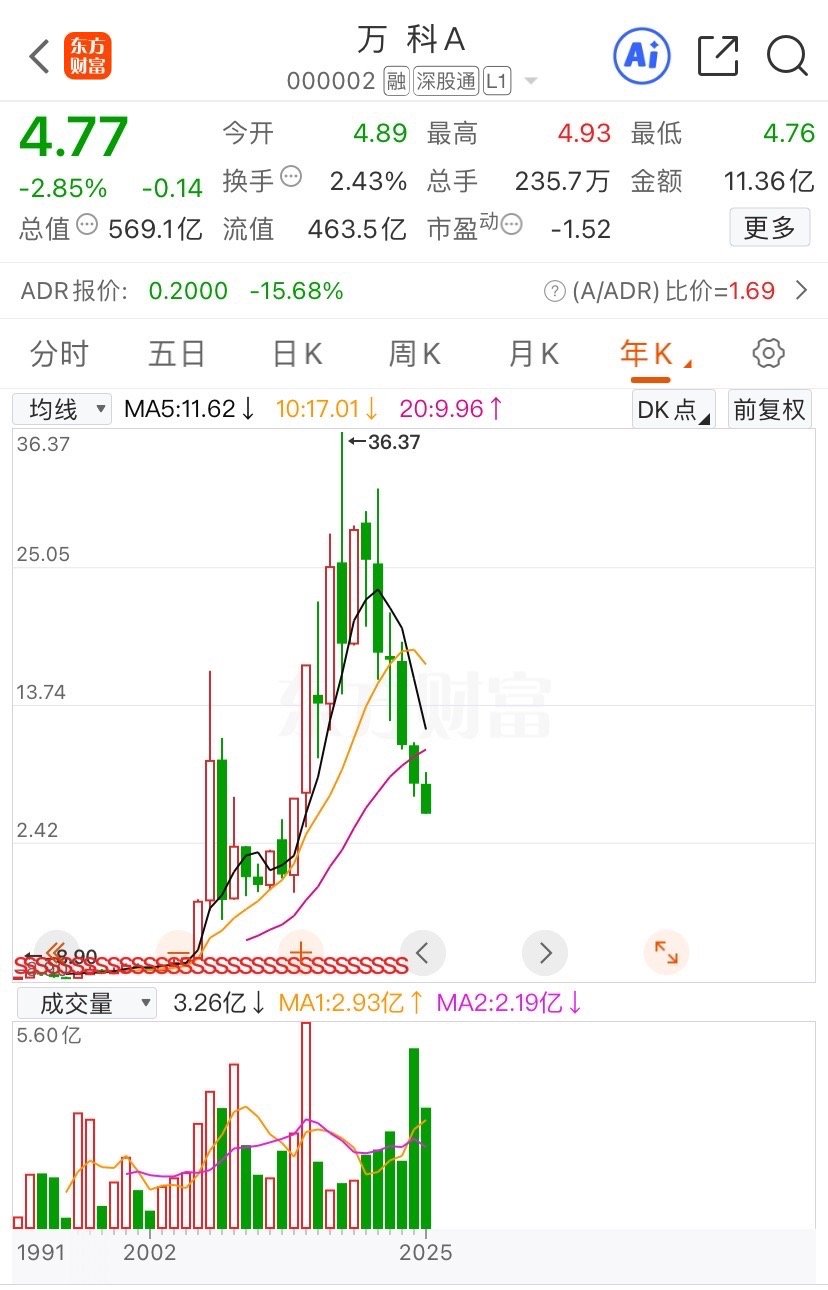This screenshot has height=1290, width=828.
Task: Switch to the 月K tab
Action: point(531,353)
